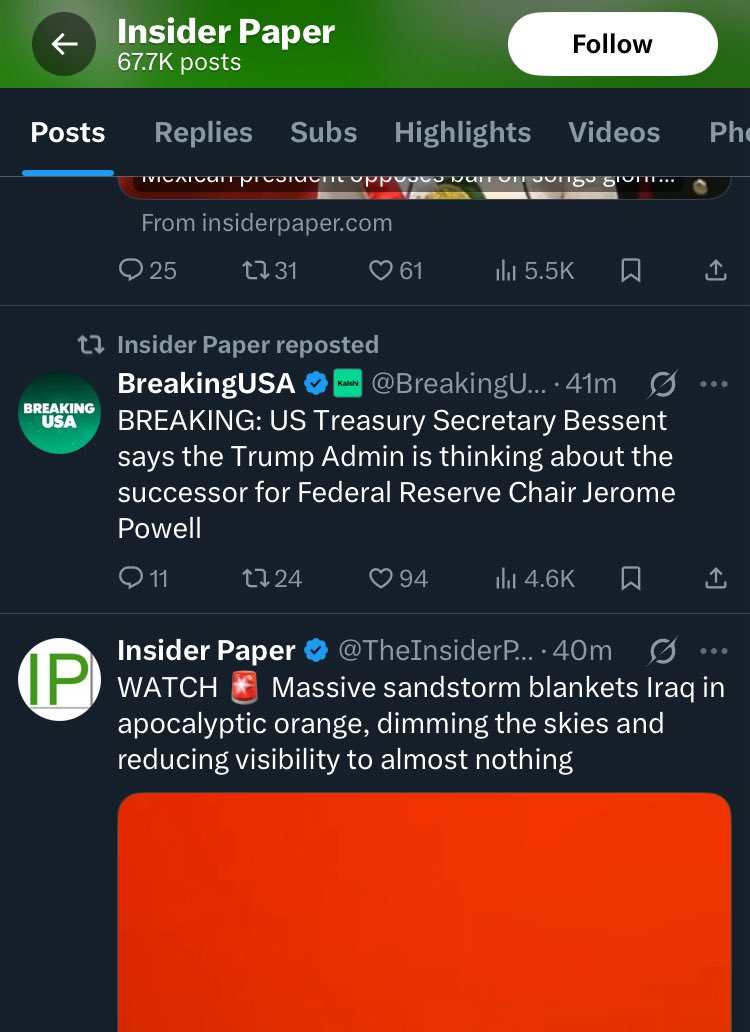Image resolution: width=750 pixels, height=1032 pixels.
Task: Play the Iraq sandstorm video
Action: click(424, 910)
